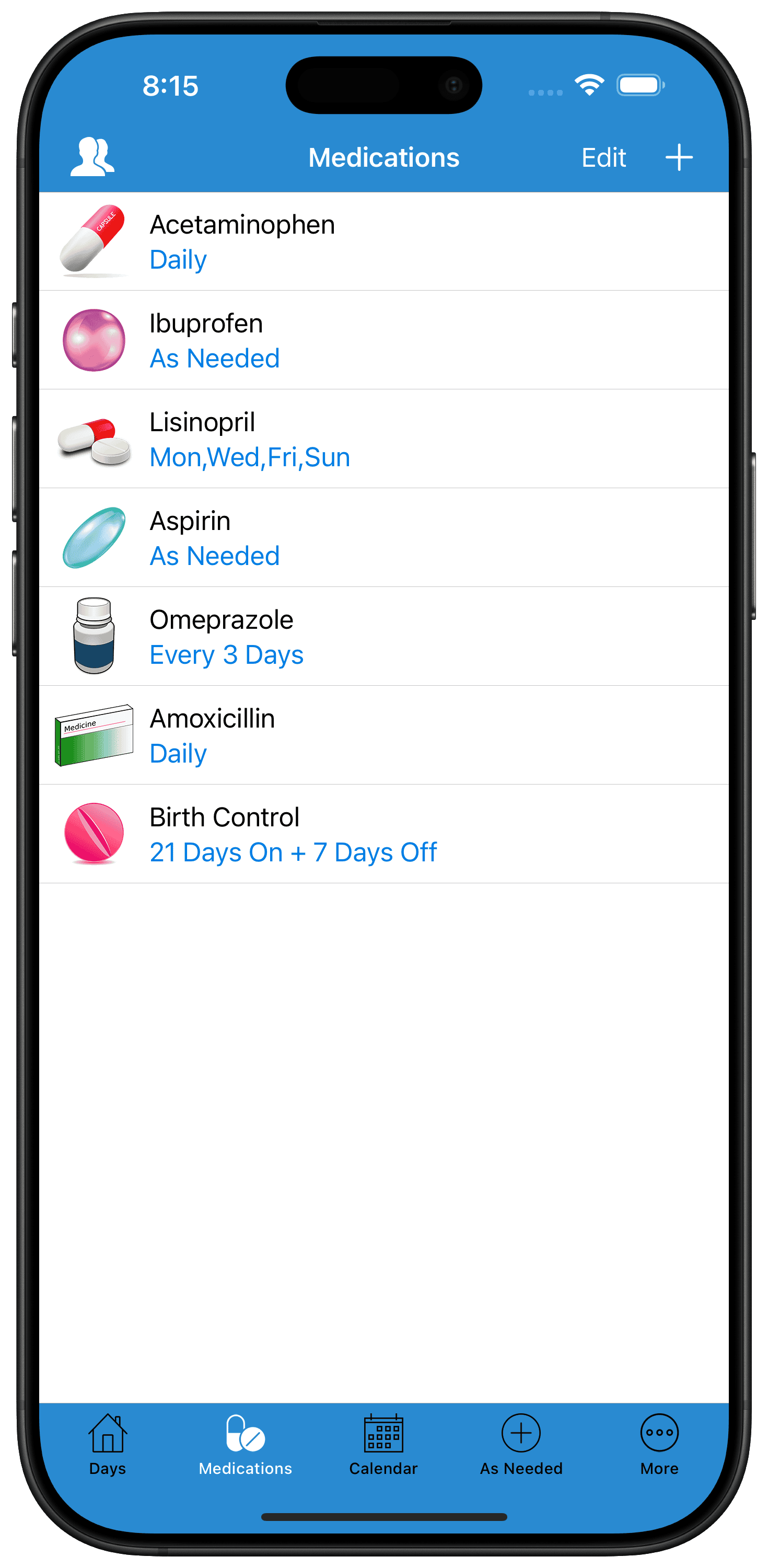Add a new medication with plus
768x1568 pixels.
[x=679, y=158]
